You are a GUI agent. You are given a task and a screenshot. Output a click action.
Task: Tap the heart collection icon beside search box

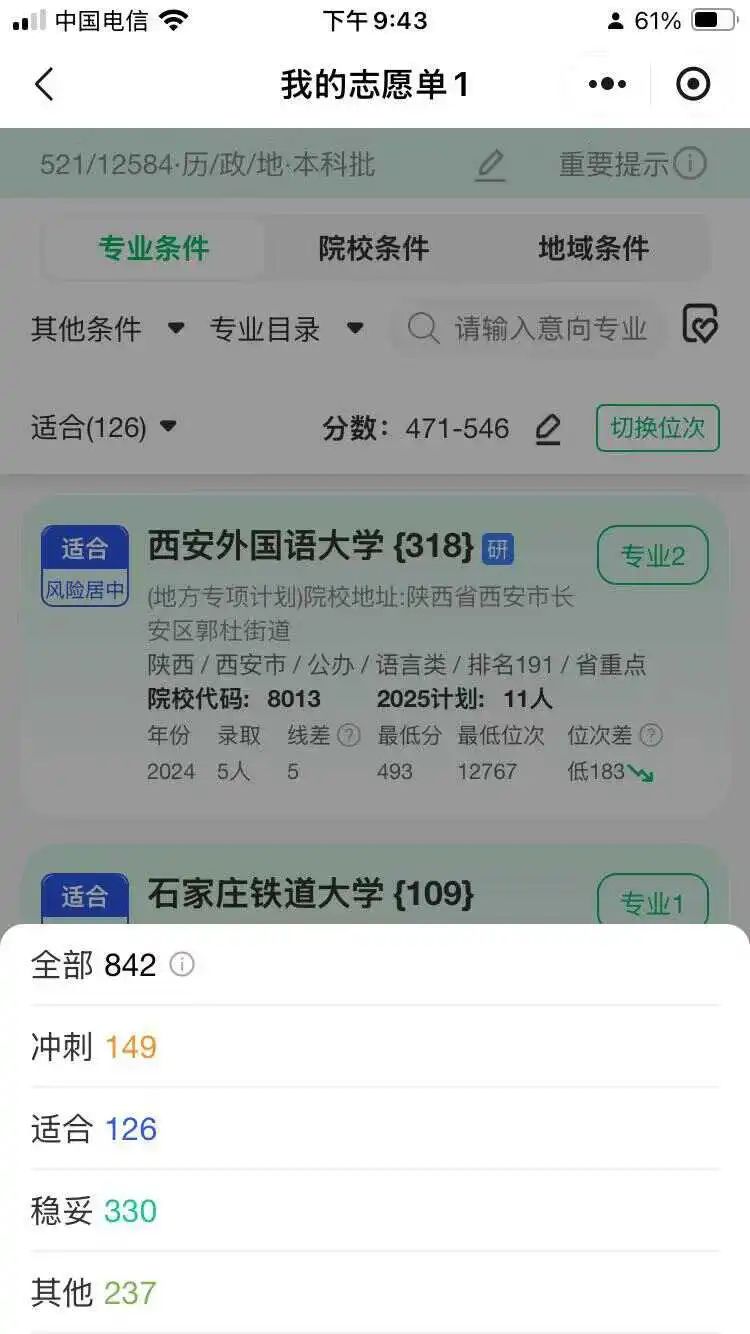700,326
